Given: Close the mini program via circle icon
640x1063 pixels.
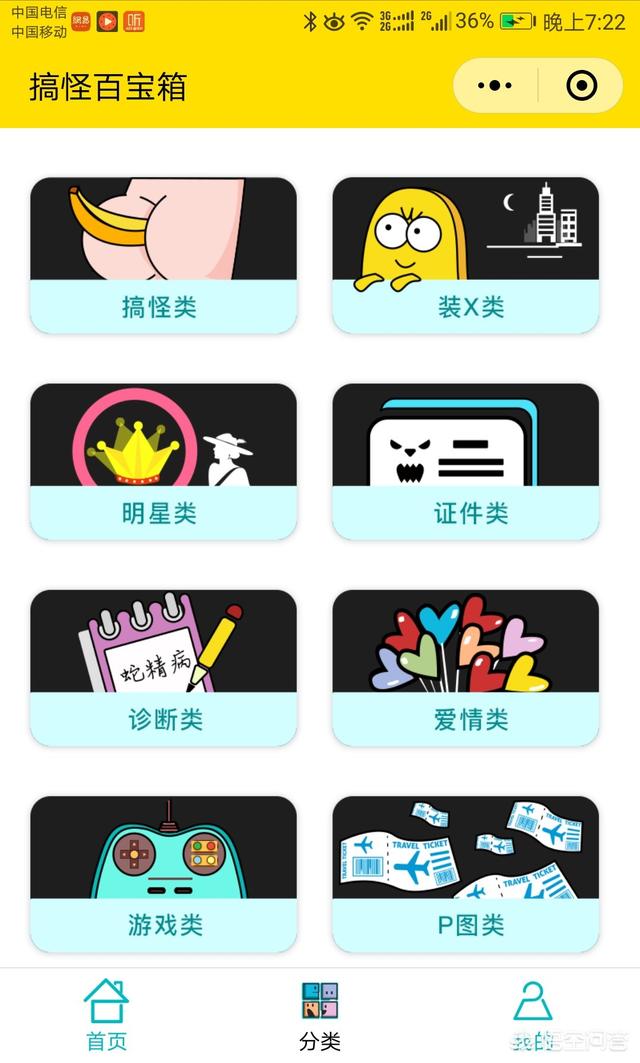Looking at the screenshot, I should (x=581, y=86).
